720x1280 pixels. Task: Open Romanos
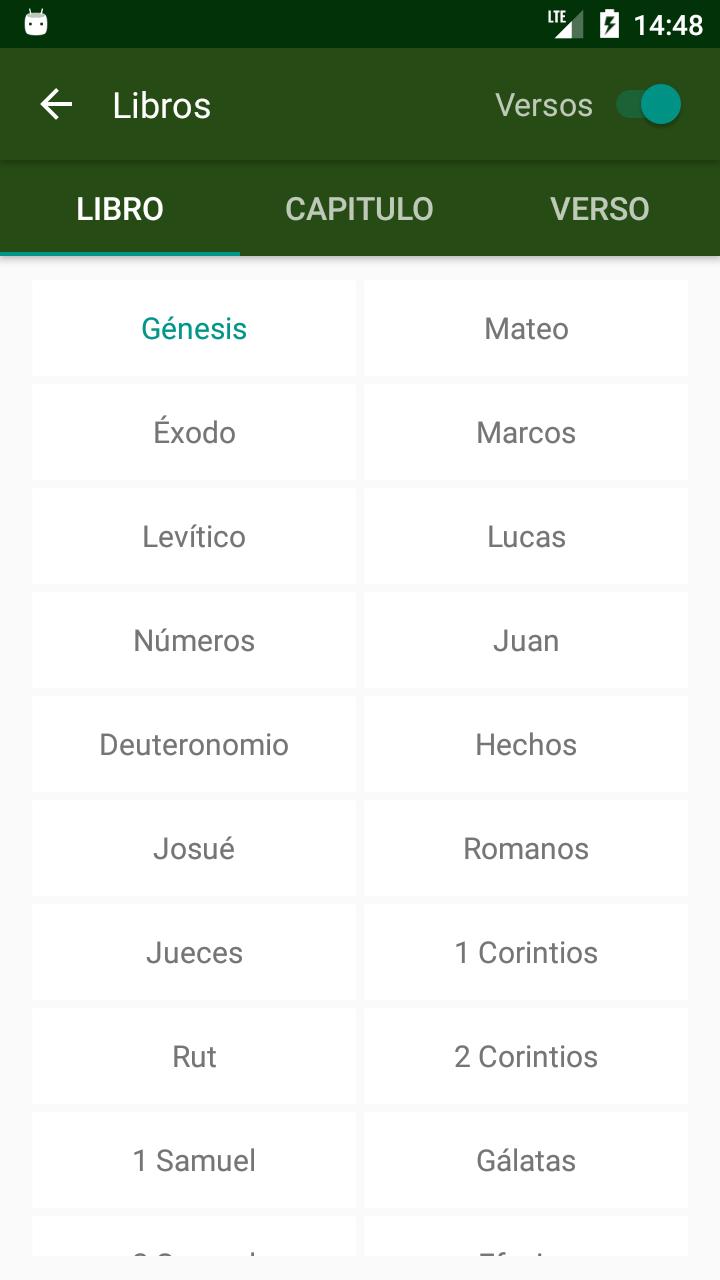[x=526, y=848]
